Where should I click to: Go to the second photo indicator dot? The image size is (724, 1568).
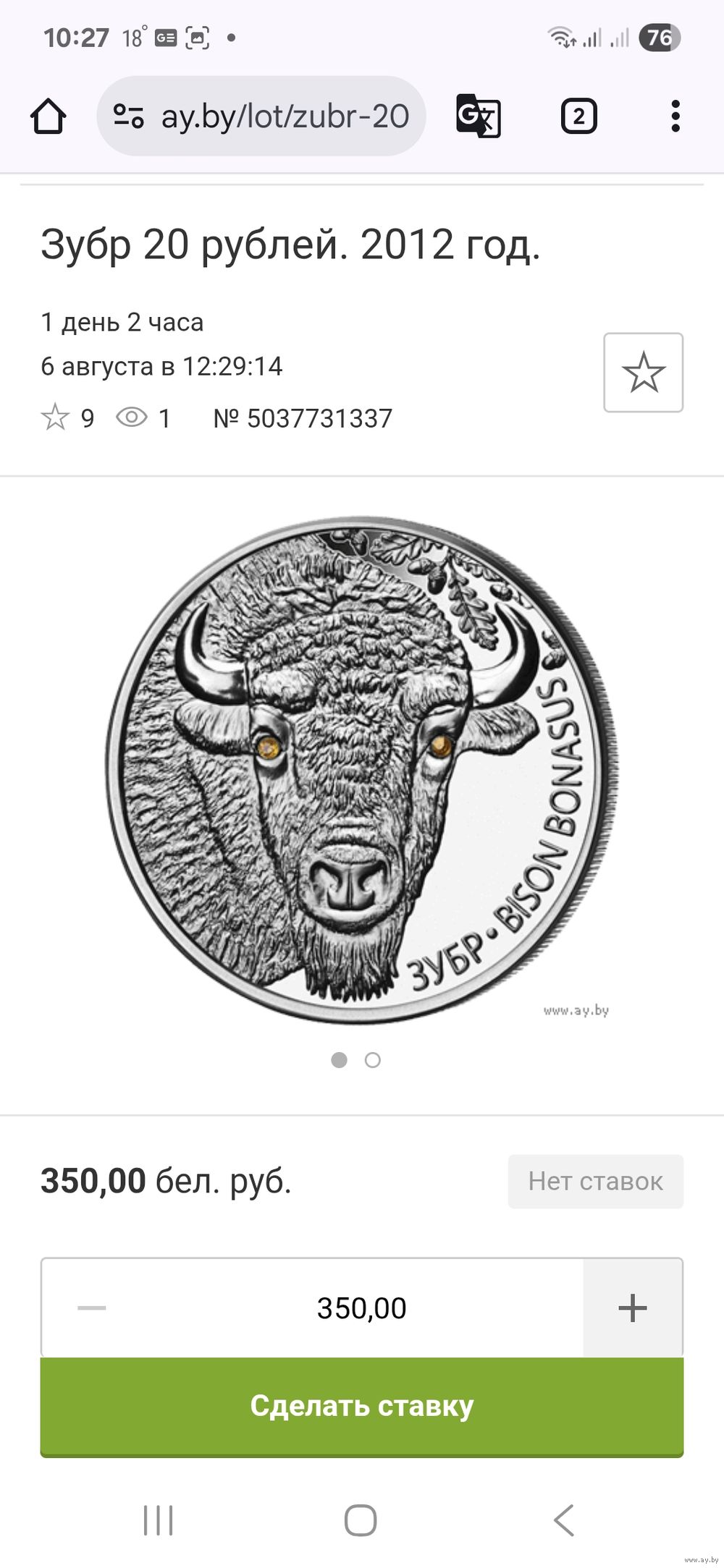(x=373, y=1060)
